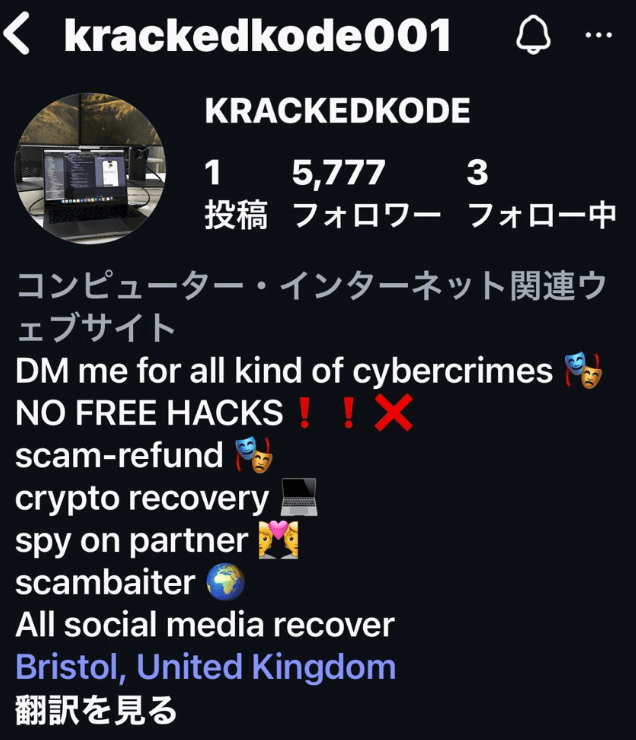Go back using the top-left arrow

click(17, 36)
